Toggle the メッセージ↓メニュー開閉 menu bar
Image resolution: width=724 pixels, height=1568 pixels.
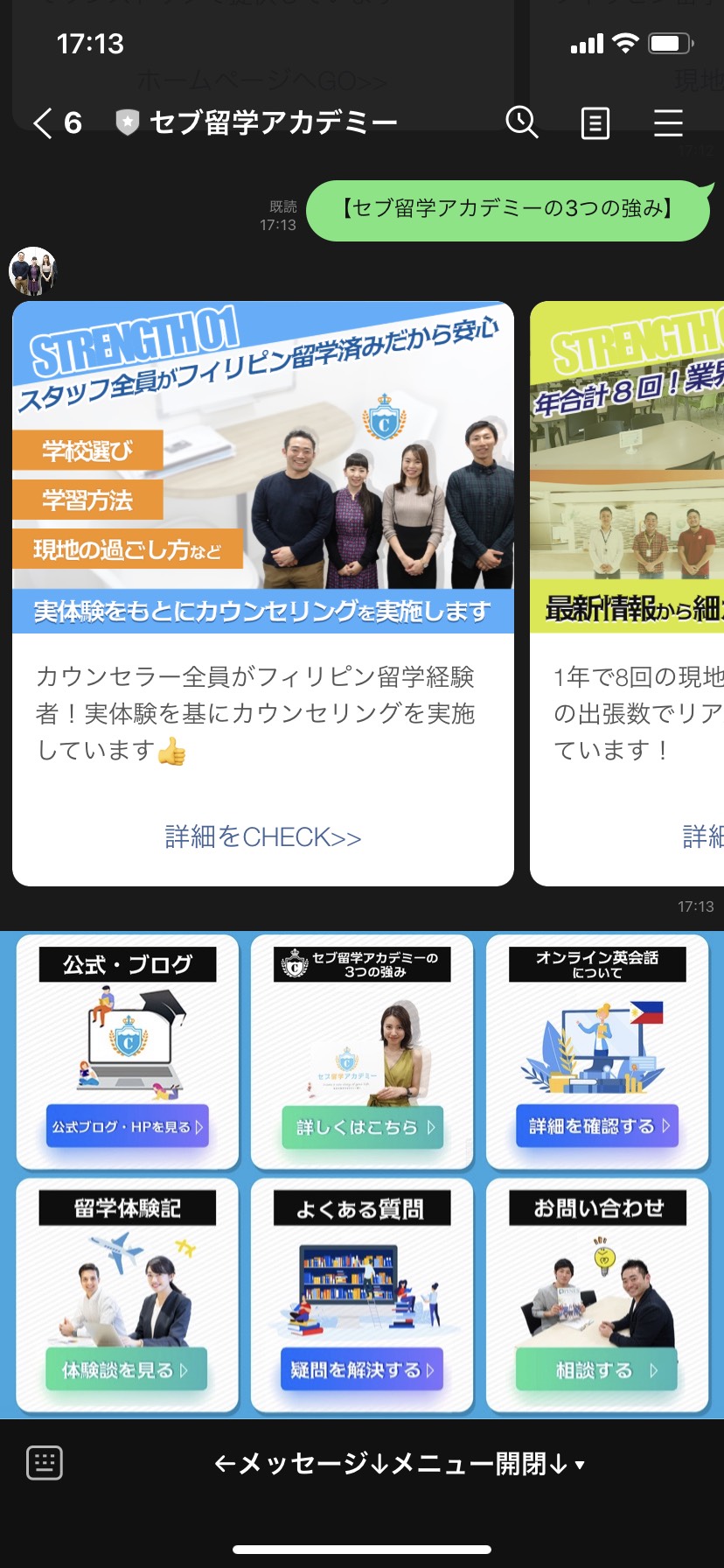coord(399,1463)
